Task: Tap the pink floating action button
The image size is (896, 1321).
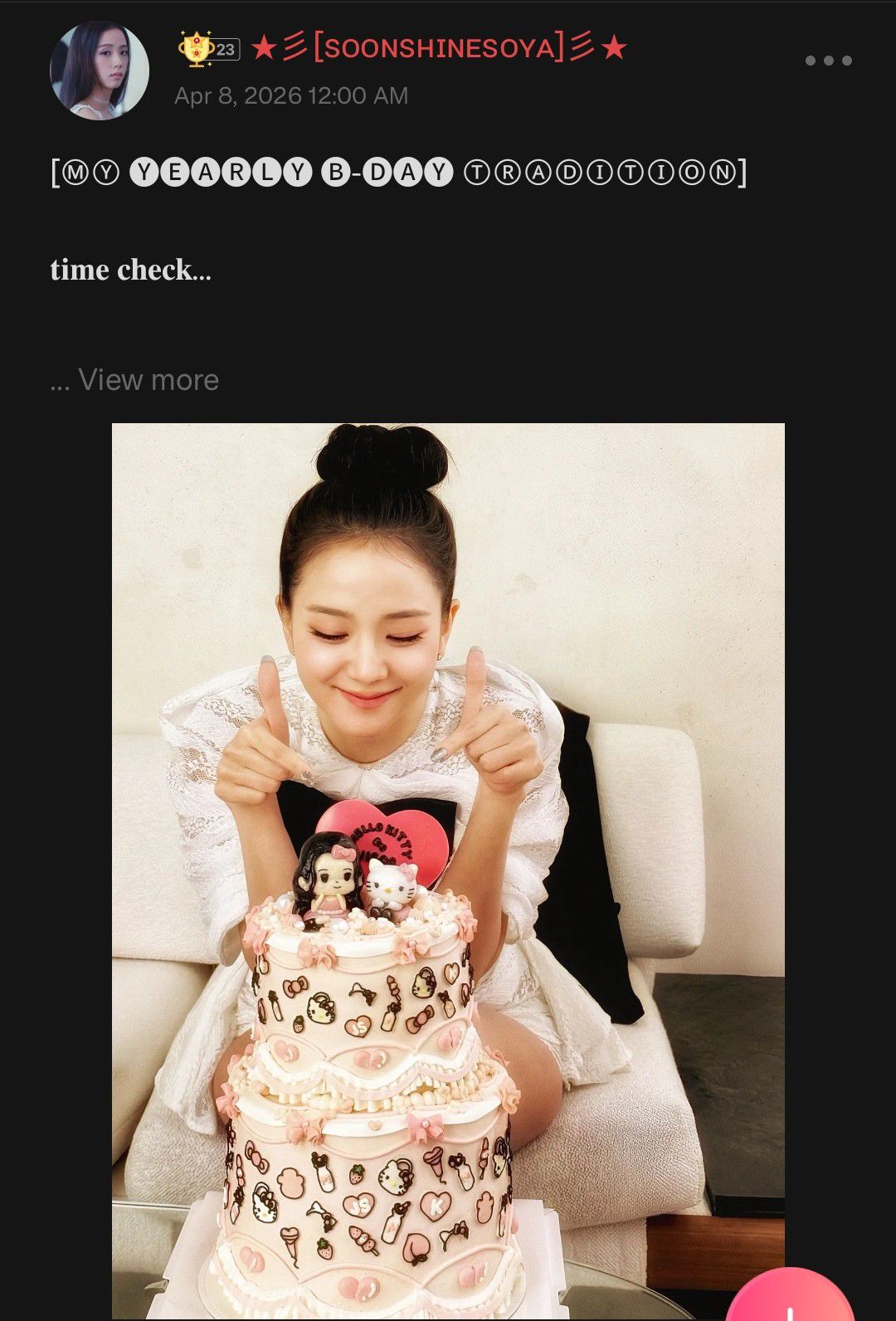Action: coord(788,1299)
